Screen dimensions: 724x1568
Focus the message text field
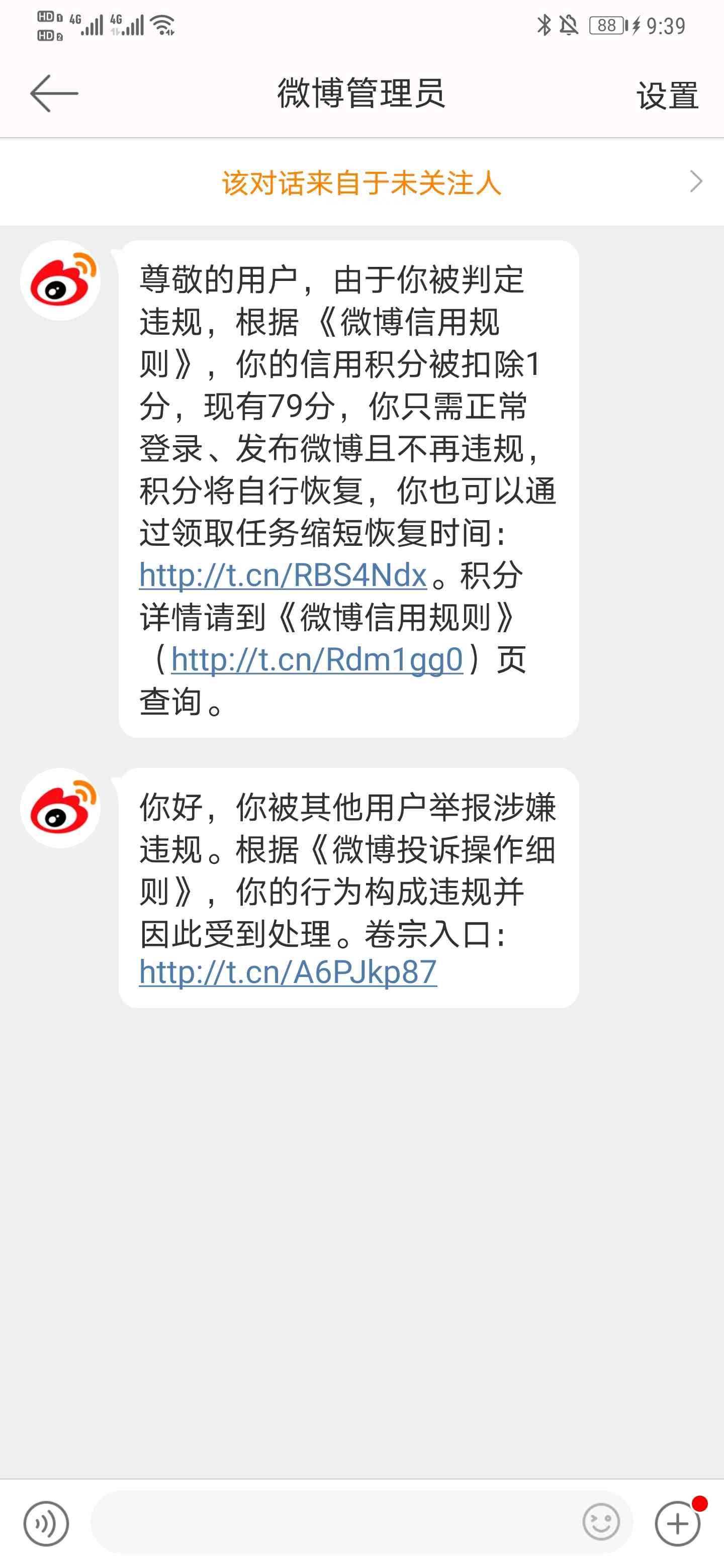click(335, 1523)
